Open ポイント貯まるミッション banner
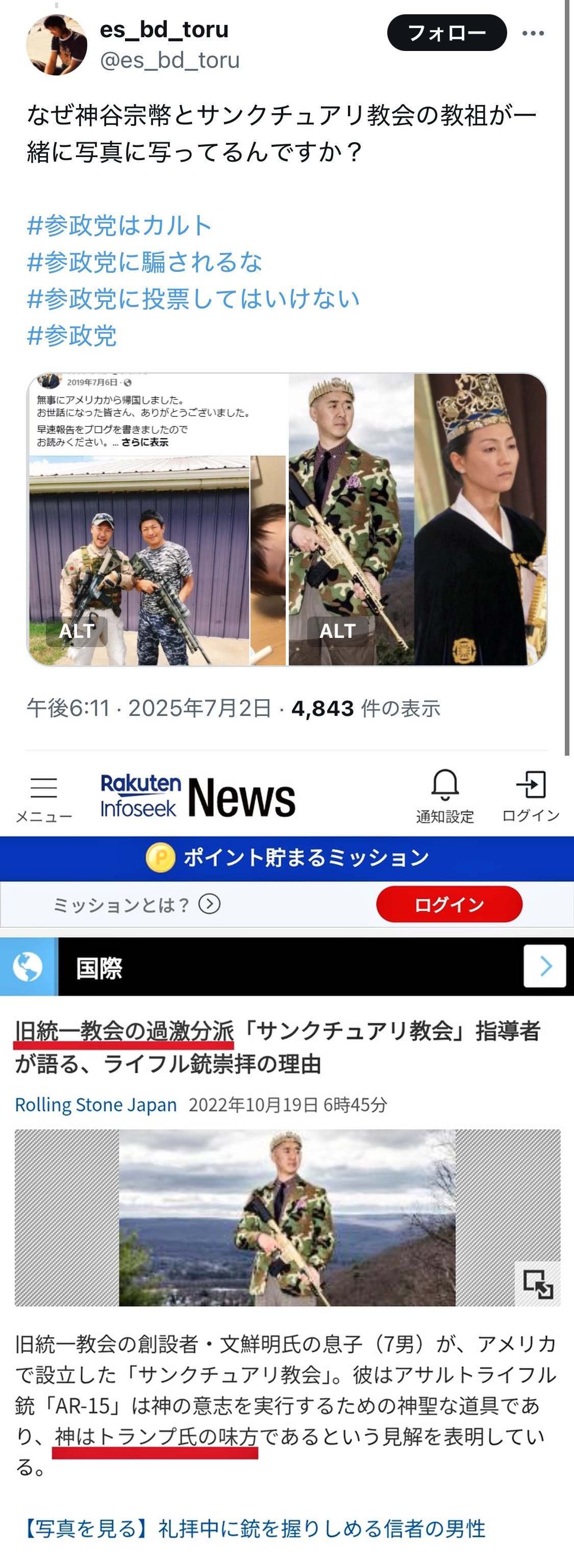 pyautogui.click(x=287, y=858)
